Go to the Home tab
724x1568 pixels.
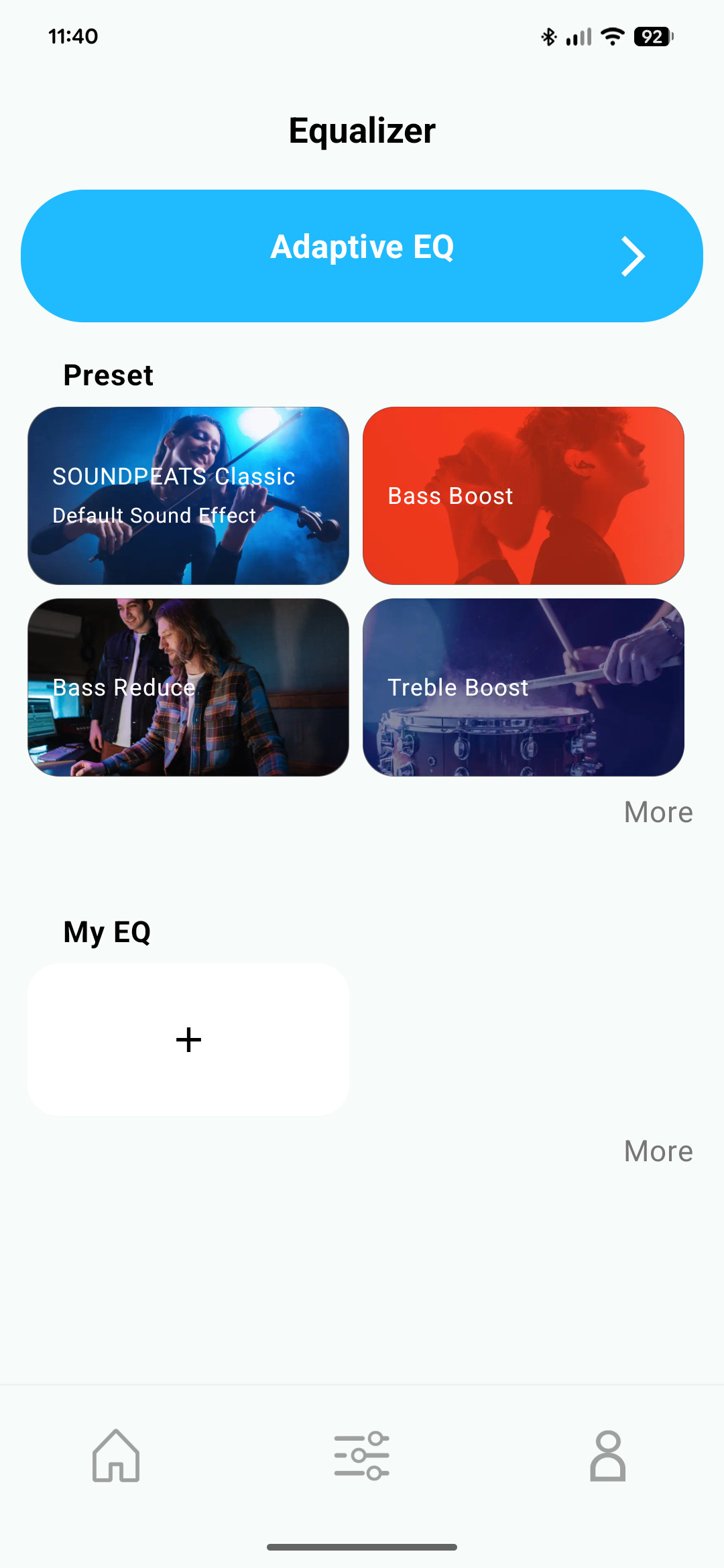pos(116,1455)
